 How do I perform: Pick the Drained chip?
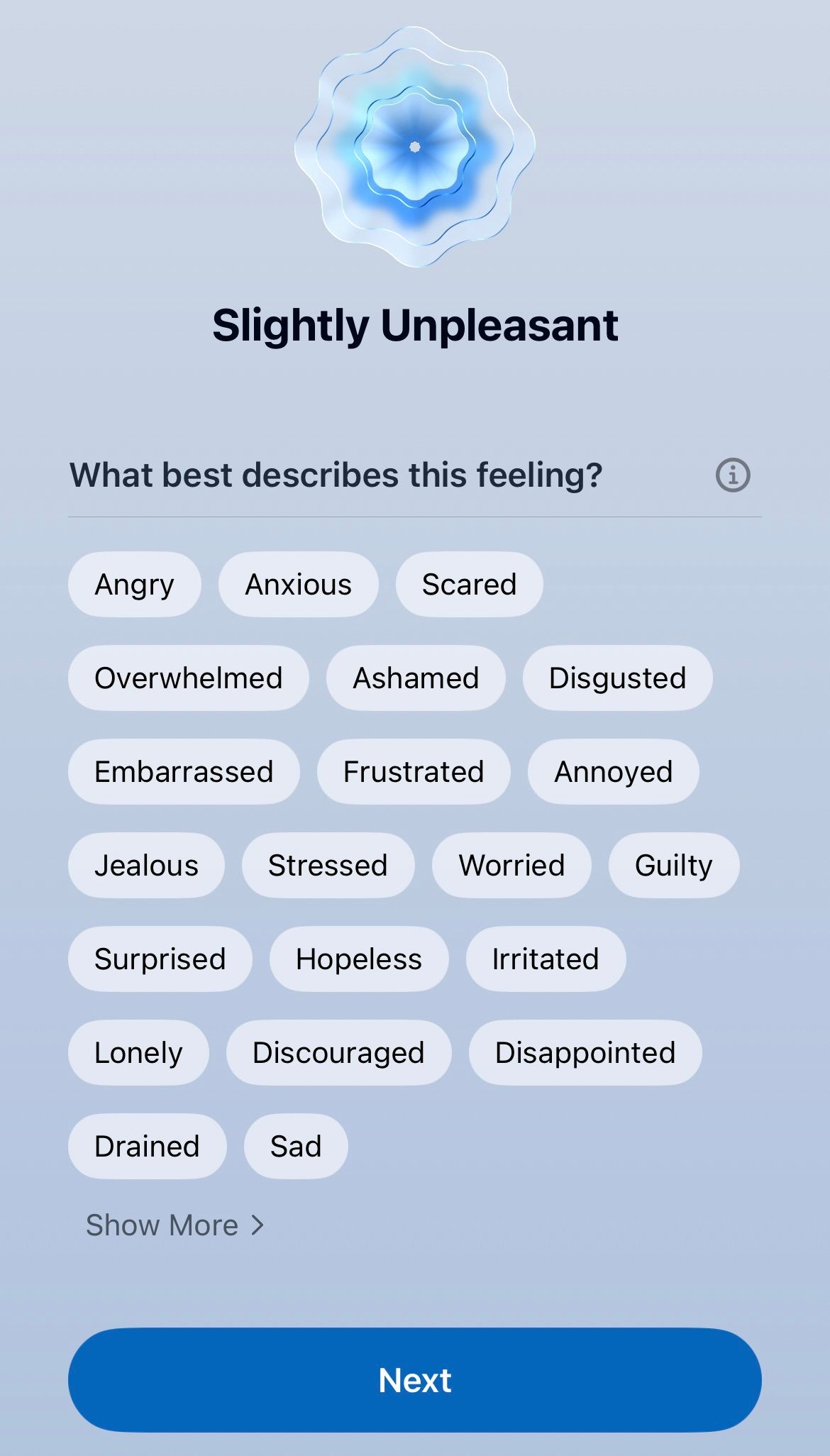point(147,1147)
